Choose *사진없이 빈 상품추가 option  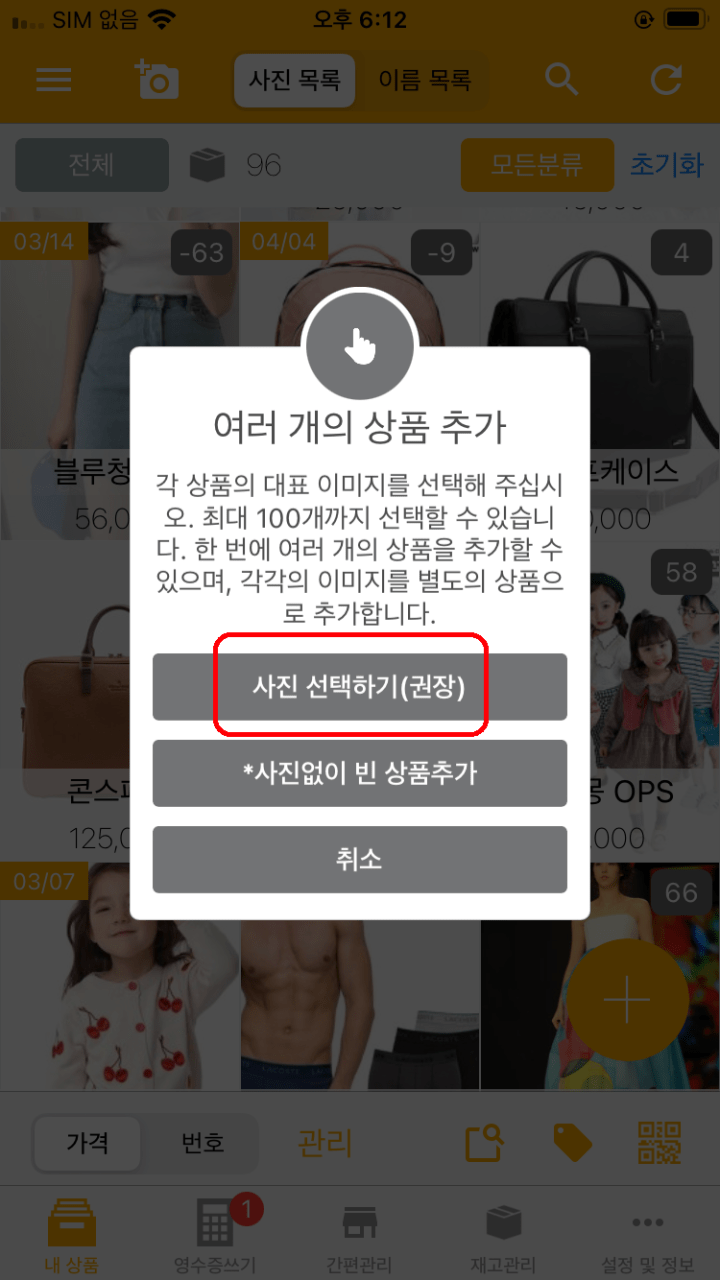click(359, 773)
